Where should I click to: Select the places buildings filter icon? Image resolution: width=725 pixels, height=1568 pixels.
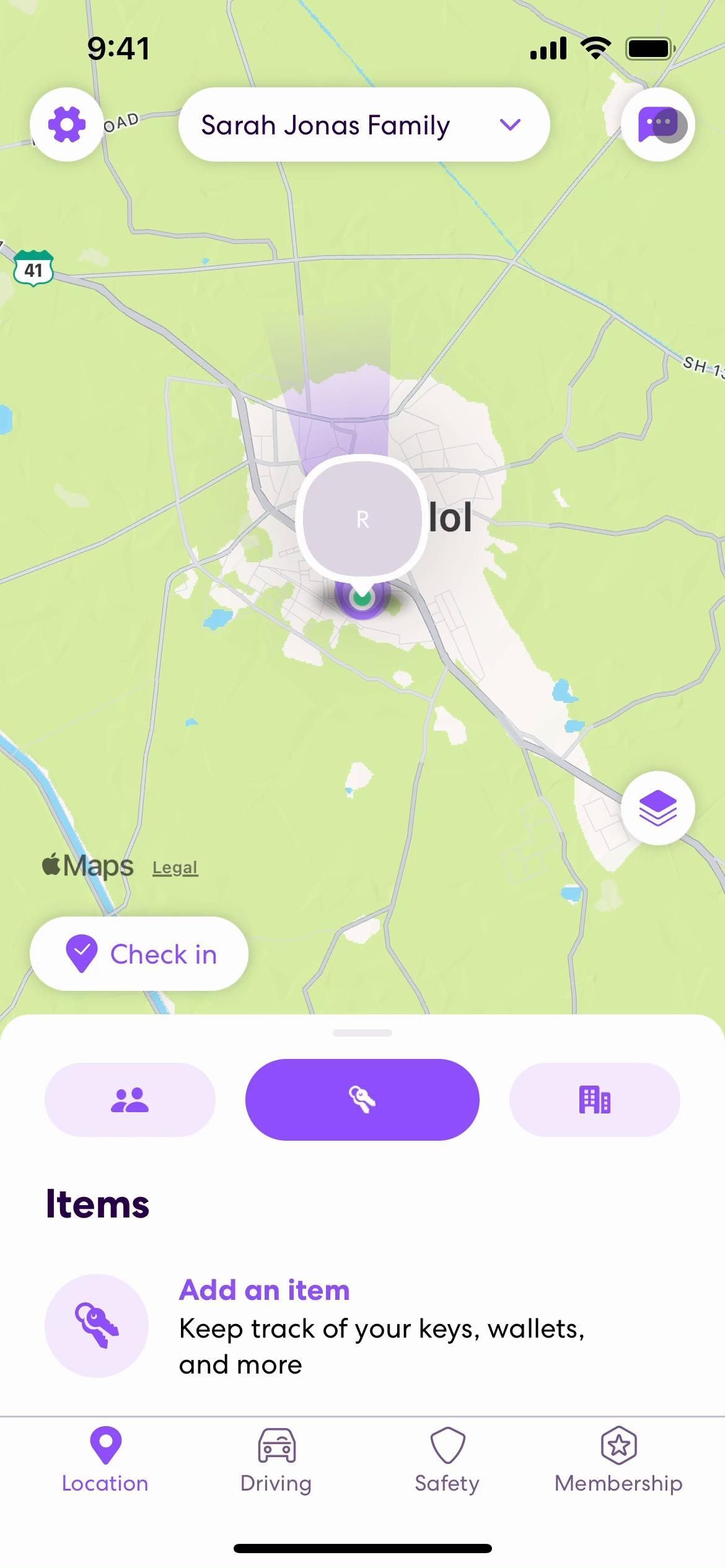[594, 1099]
